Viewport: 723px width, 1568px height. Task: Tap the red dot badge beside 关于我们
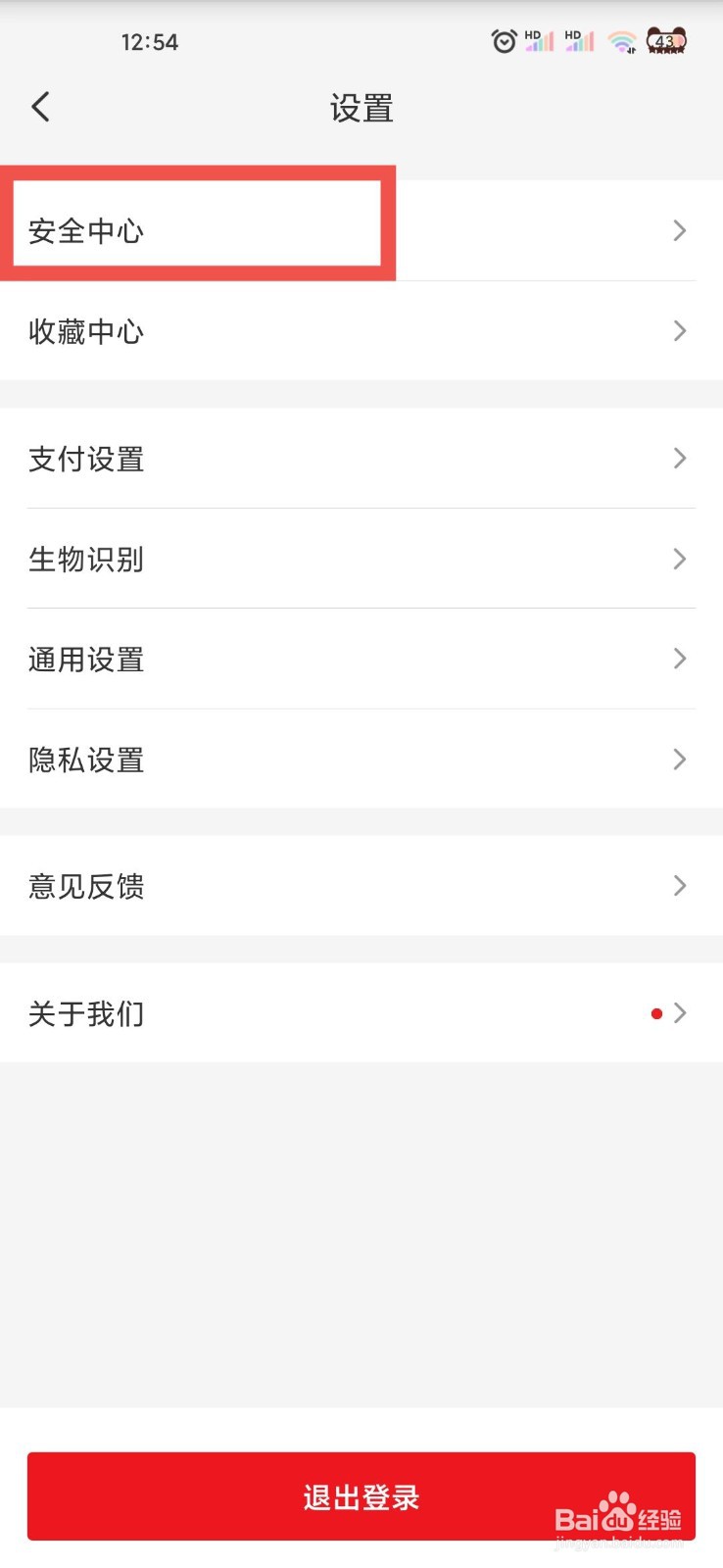tap(656, 1013)
